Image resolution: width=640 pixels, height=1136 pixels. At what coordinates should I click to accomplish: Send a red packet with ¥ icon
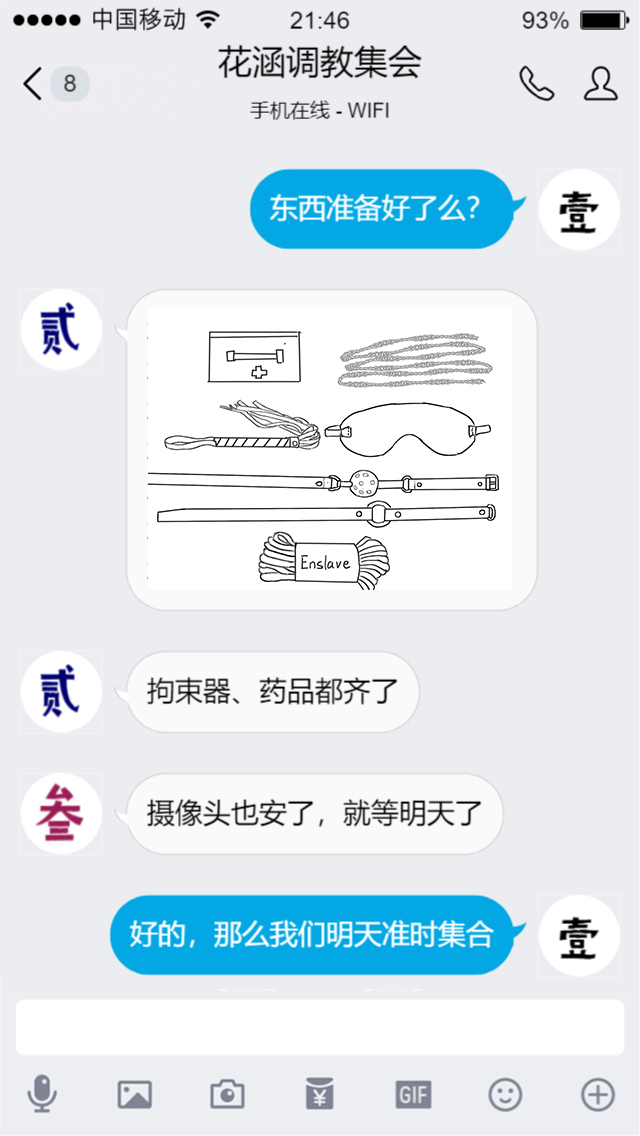pyautogui.click(x=320, y=1094)
